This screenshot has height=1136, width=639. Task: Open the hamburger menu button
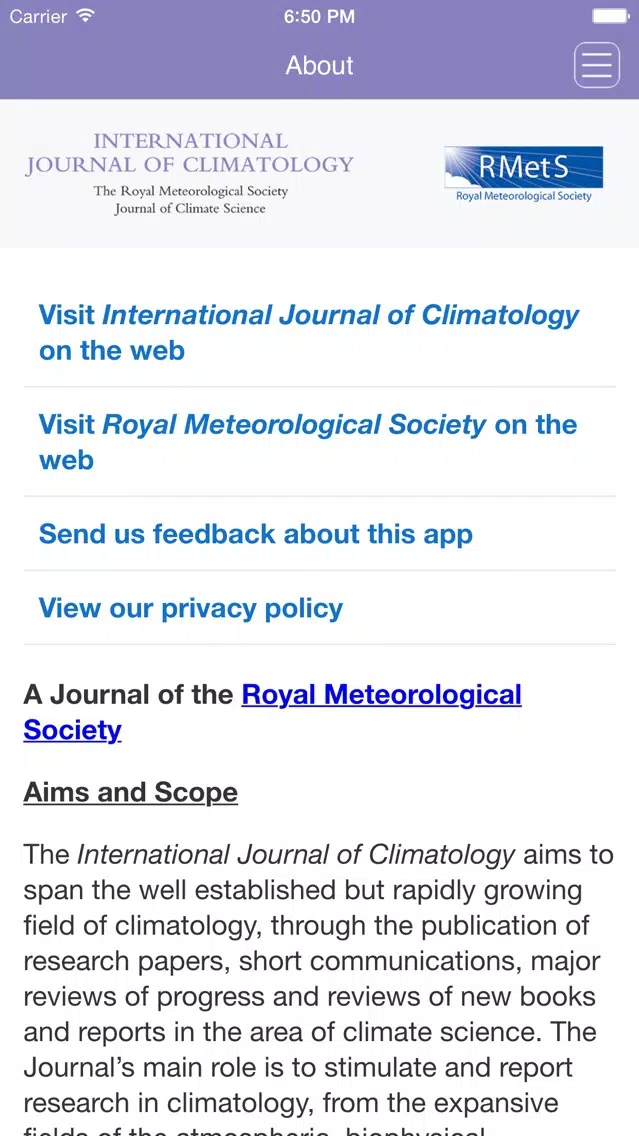click(x=597, y=65)
